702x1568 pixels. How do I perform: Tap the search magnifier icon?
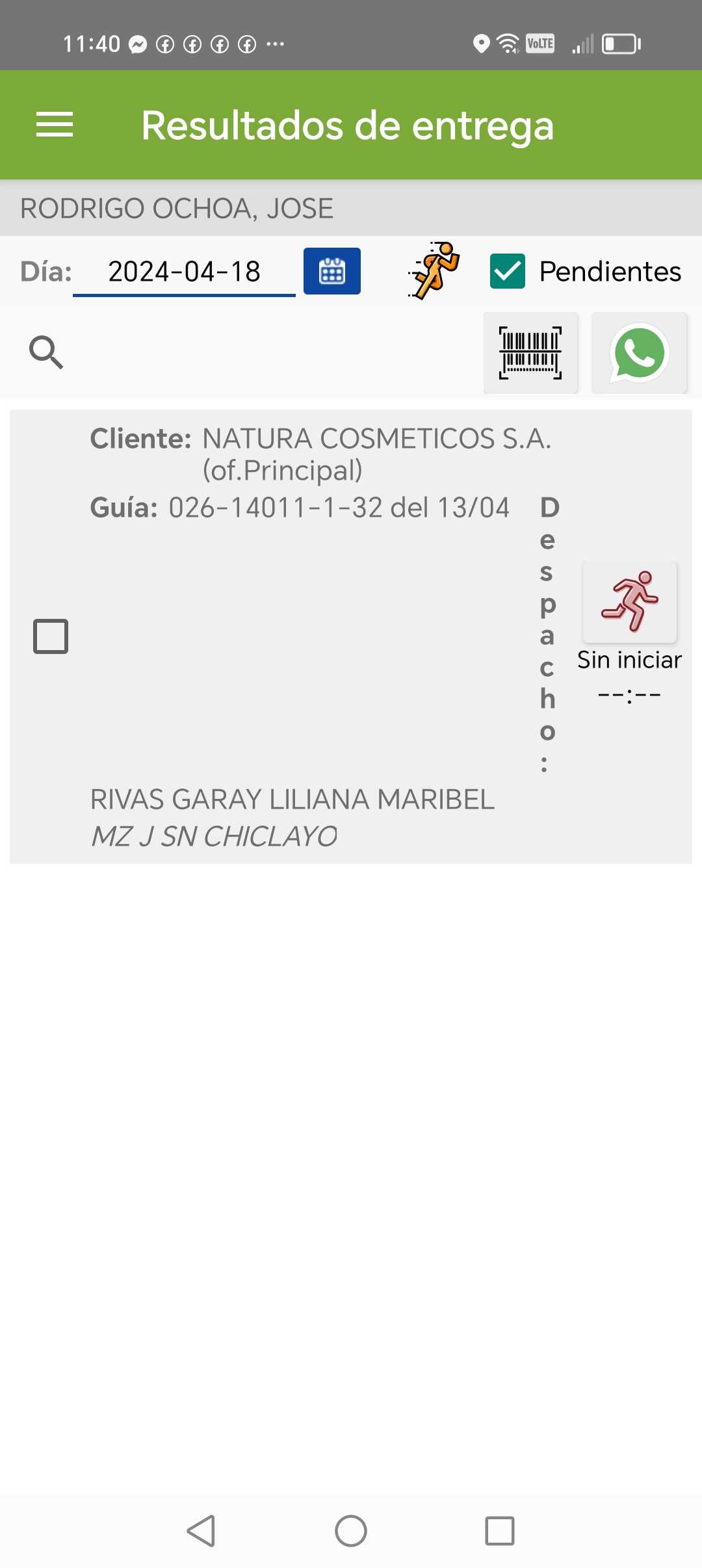[46, 352]
